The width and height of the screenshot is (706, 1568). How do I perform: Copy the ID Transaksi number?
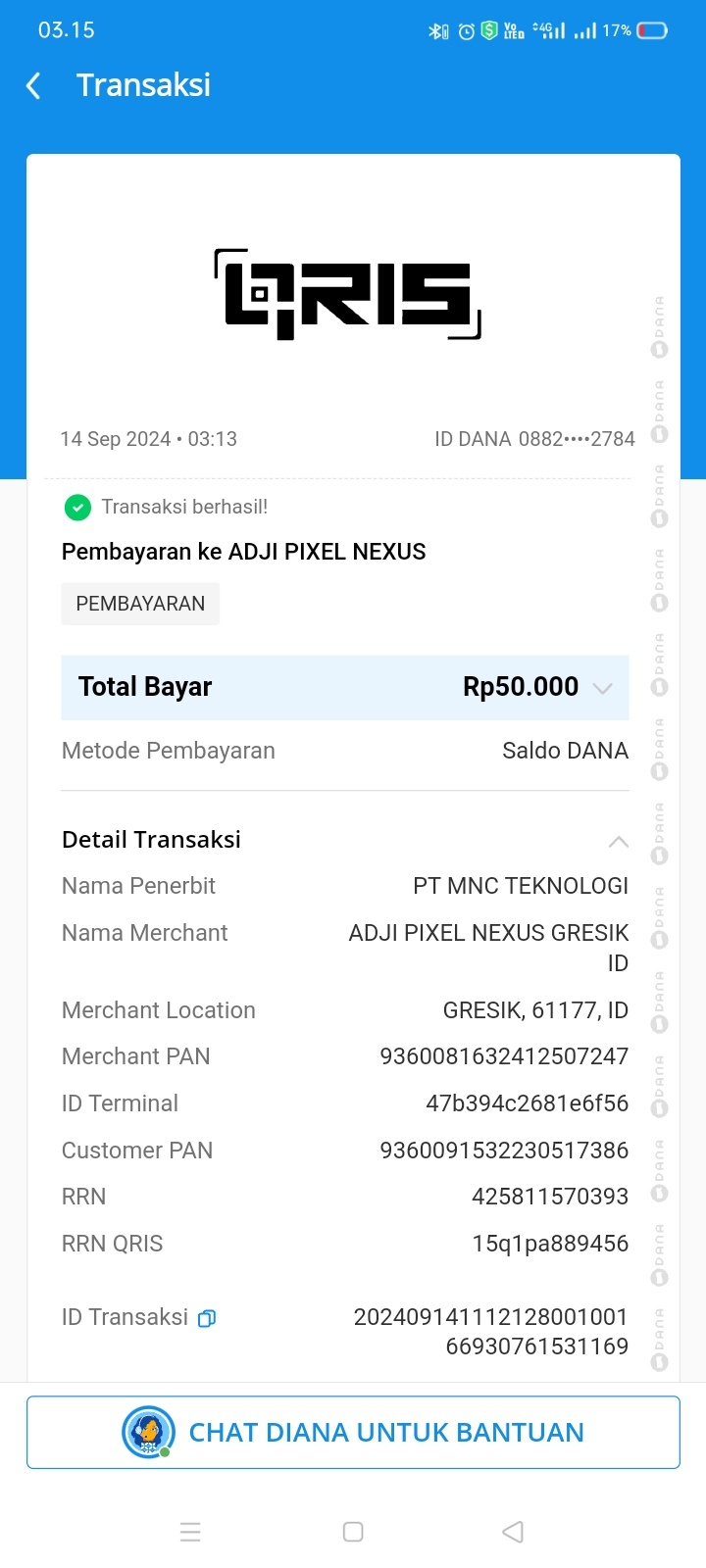point(207,1319)
